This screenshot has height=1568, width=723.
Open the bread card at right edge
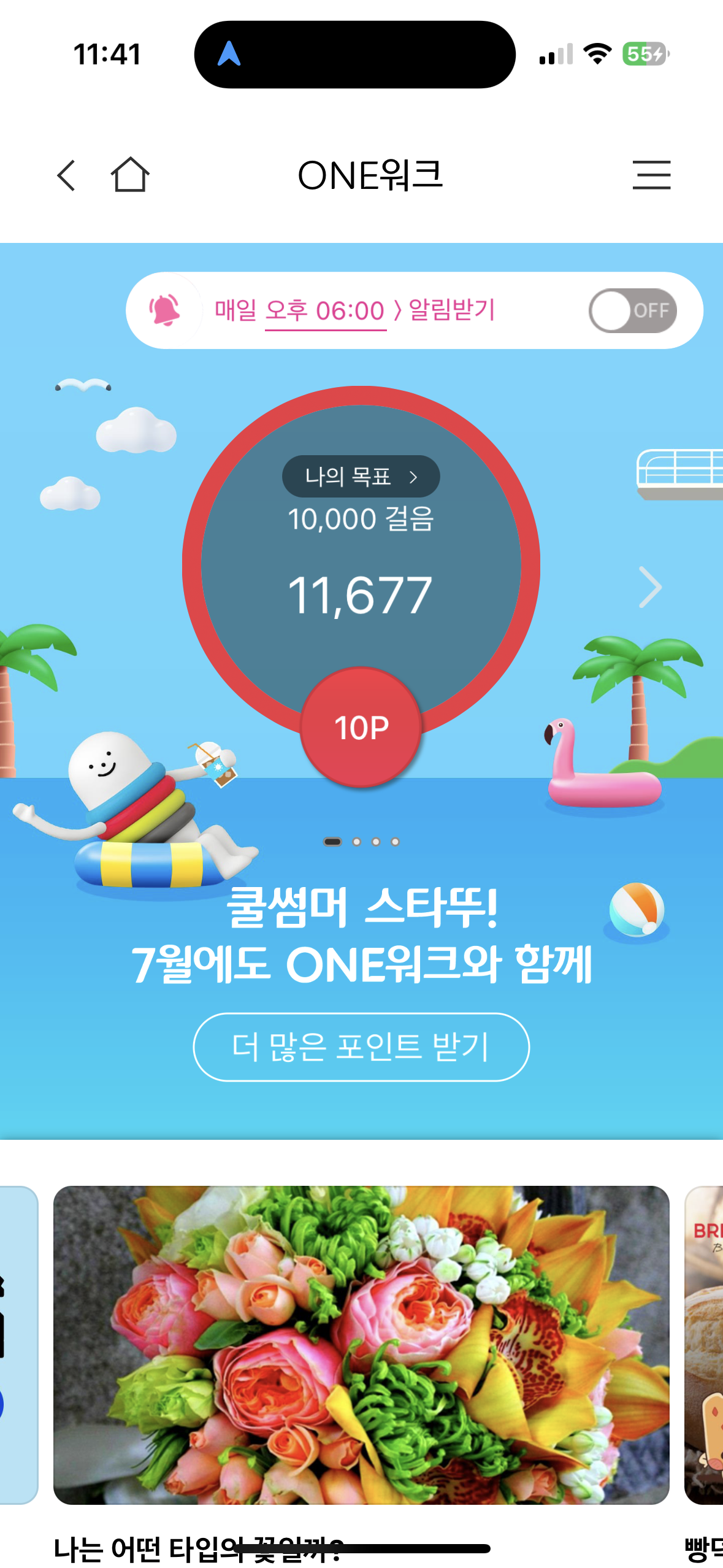point(705,1345)
